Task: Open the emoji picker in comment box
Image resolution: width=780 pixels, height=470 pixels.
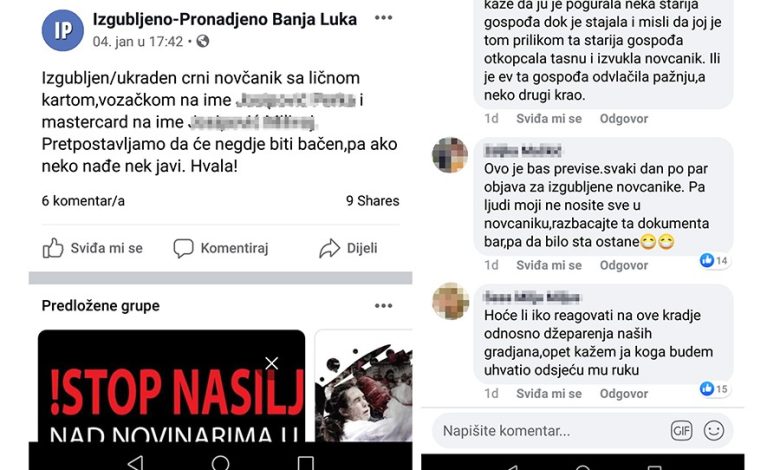Action: [713, 431]
